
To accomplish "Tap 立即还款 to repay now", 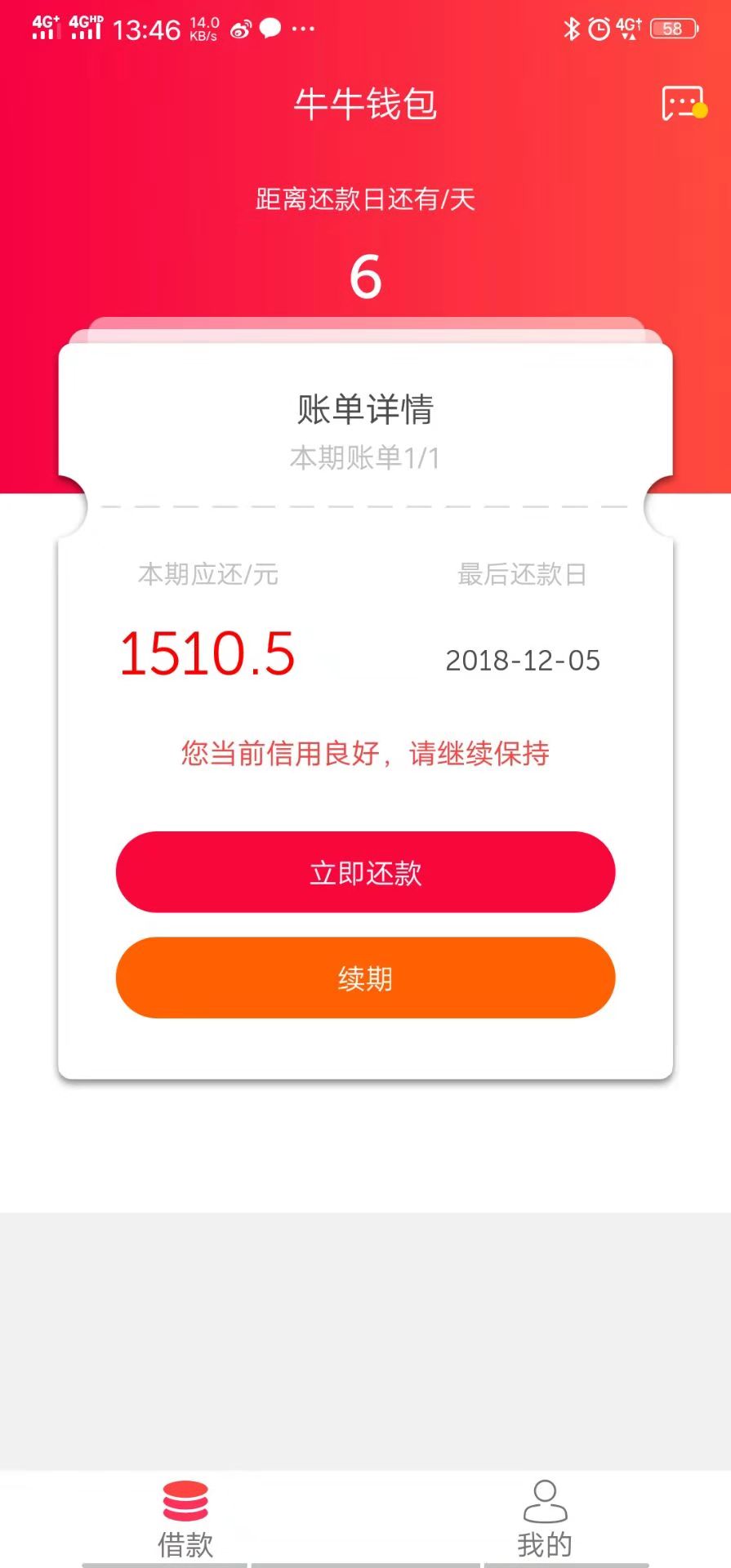I will tap(365, 872).
